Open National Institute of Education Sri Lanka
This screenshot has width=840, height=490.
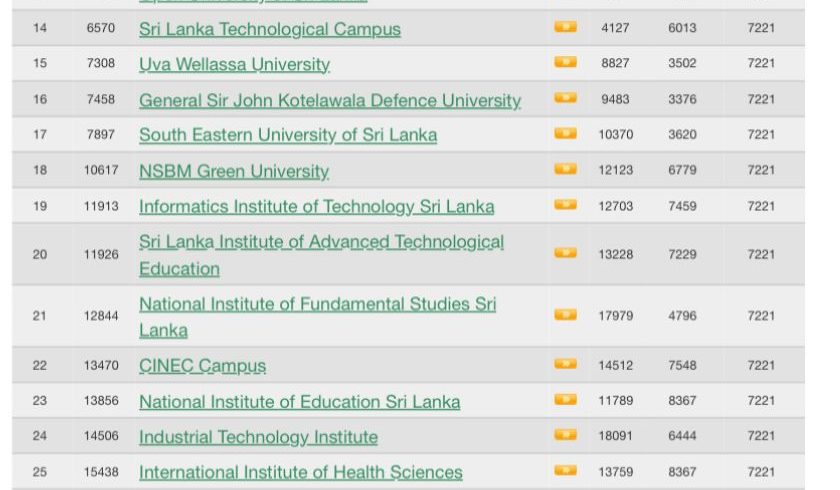click(299, 402)
